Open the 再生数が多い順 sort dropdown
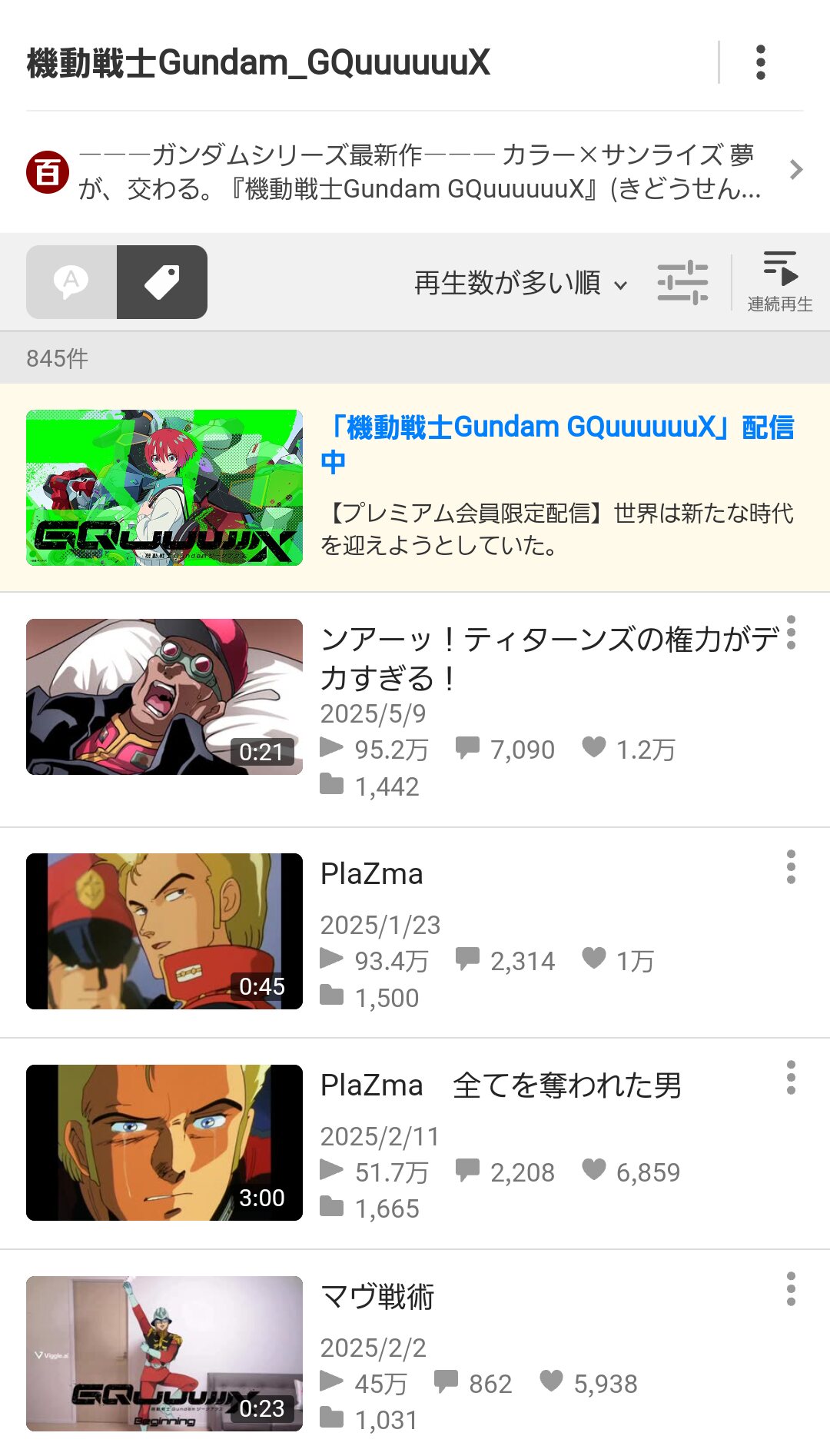This screenshot has height=1456, width=830. 520,283
